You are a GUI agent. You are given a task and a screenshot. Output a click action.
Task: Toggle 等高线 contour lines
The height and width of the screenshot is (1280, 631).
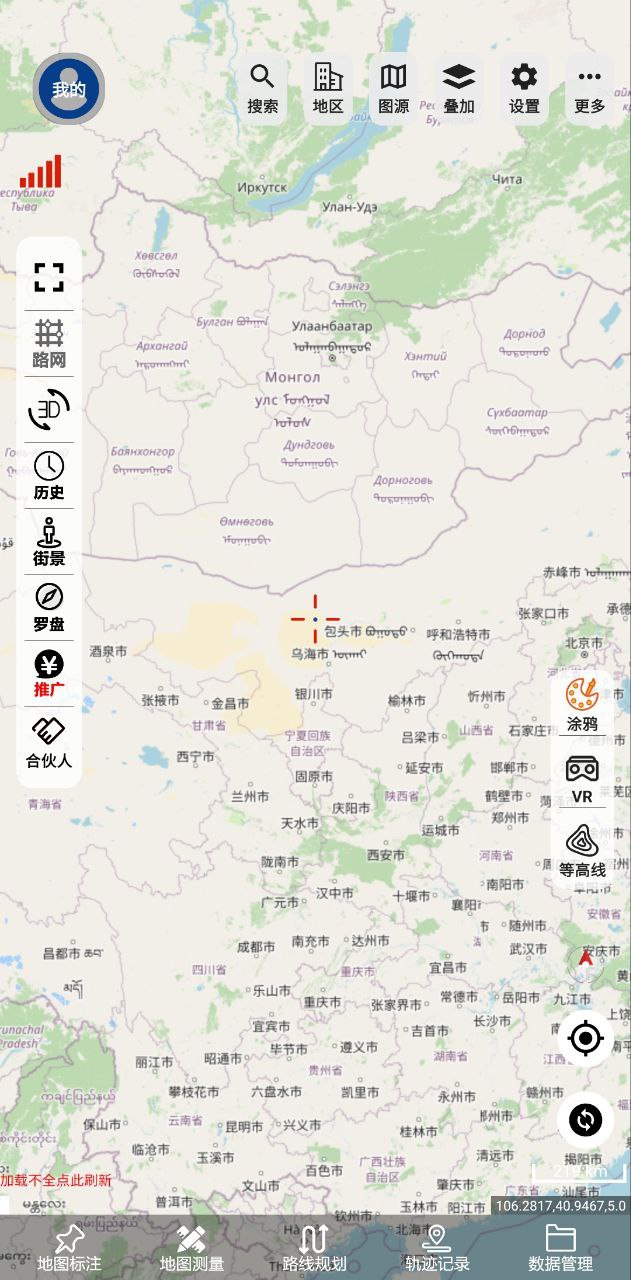pyautogui.click(x=582, y=851)
